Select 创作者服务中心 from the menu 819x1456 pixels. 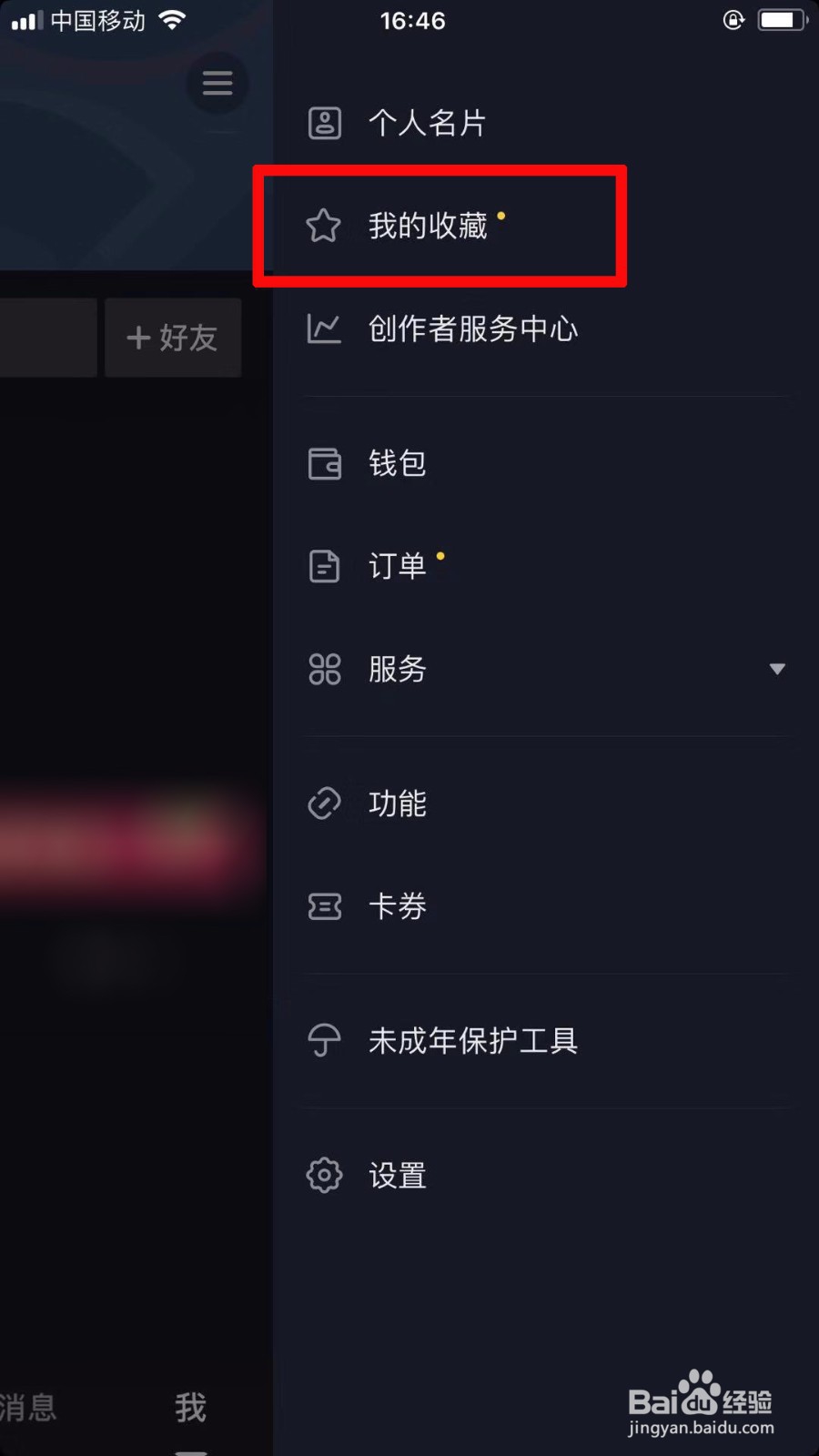click(473, 329)
